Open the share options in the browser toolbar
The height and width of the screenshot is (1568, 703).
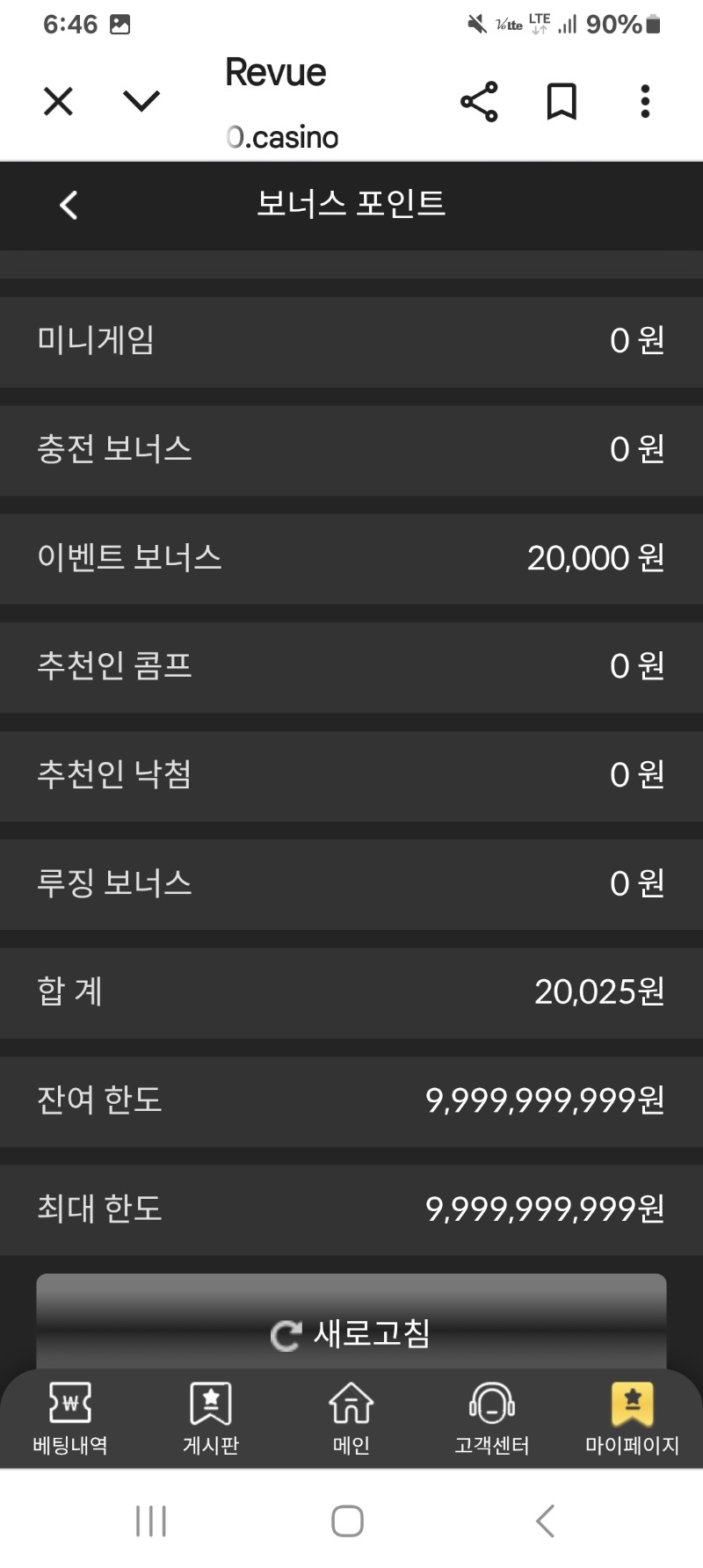[x=480, y=101]
